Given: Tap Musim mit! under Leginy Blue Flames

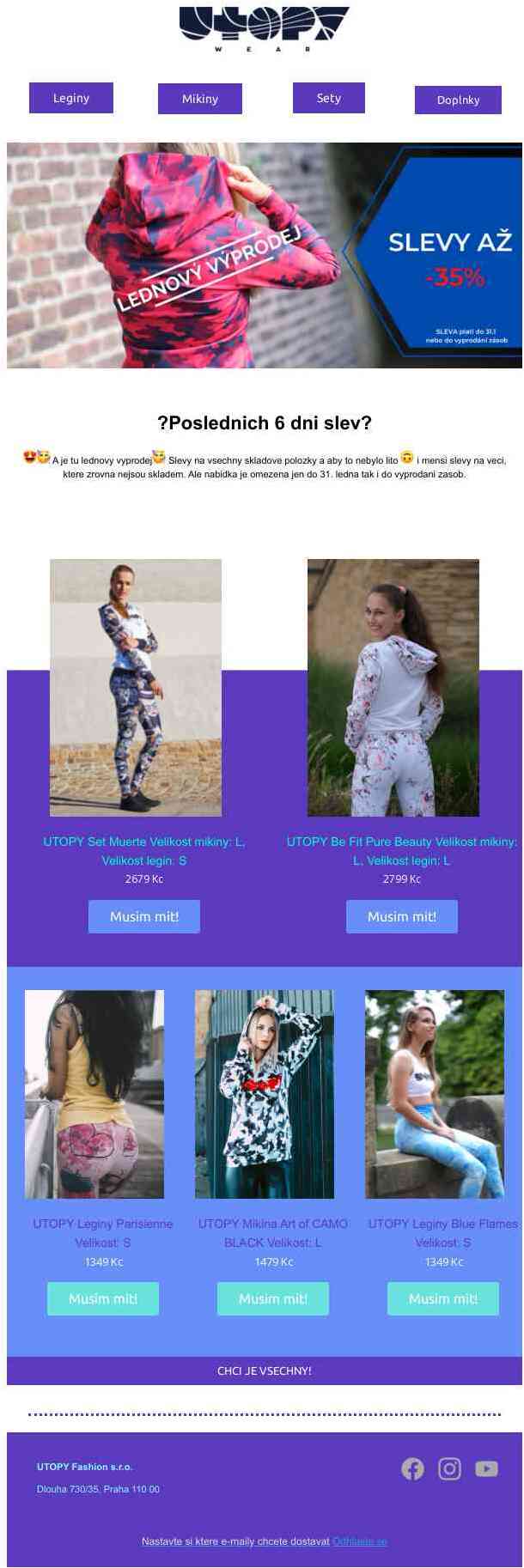Looking at the screenshot, I should (443, 1298).
